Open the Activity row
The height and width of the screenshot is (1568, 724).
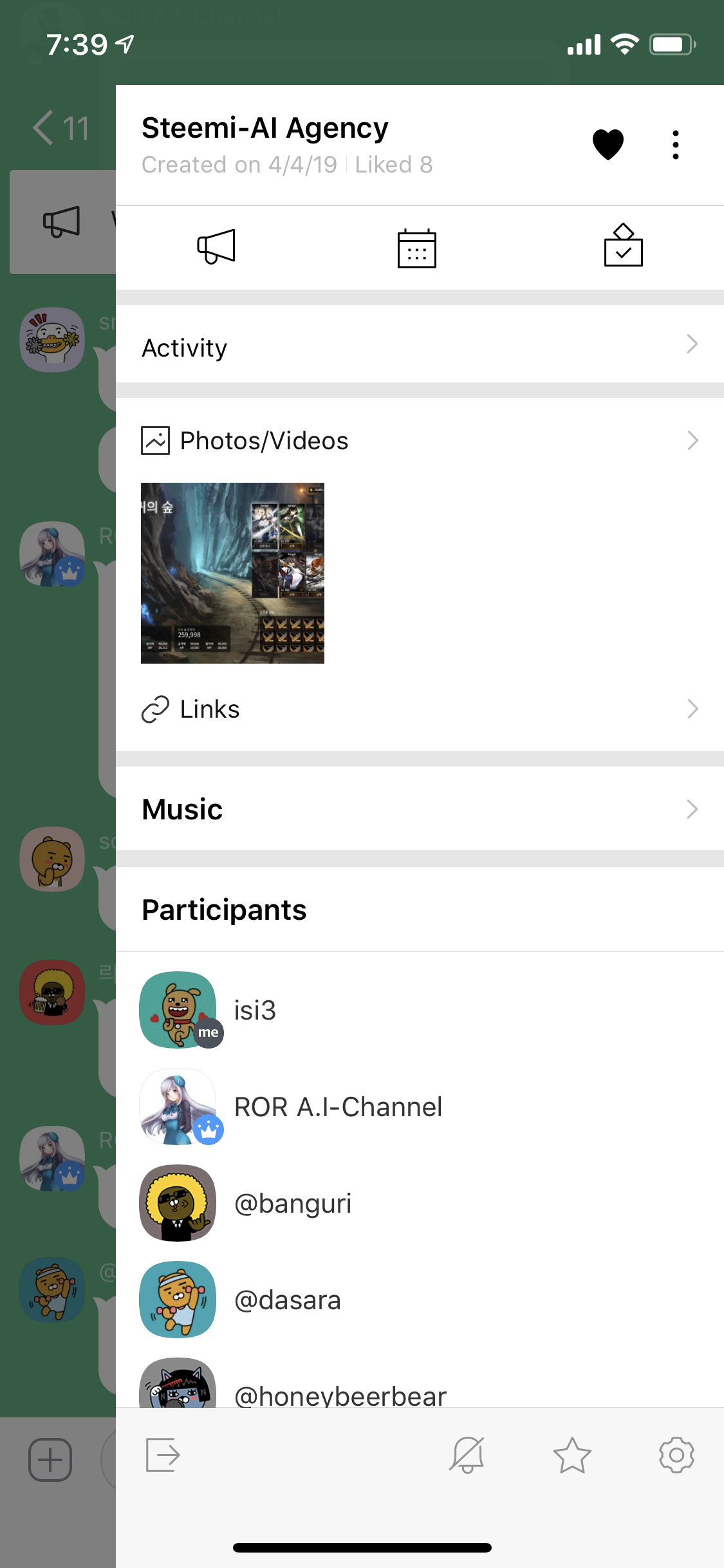point(420,348)
